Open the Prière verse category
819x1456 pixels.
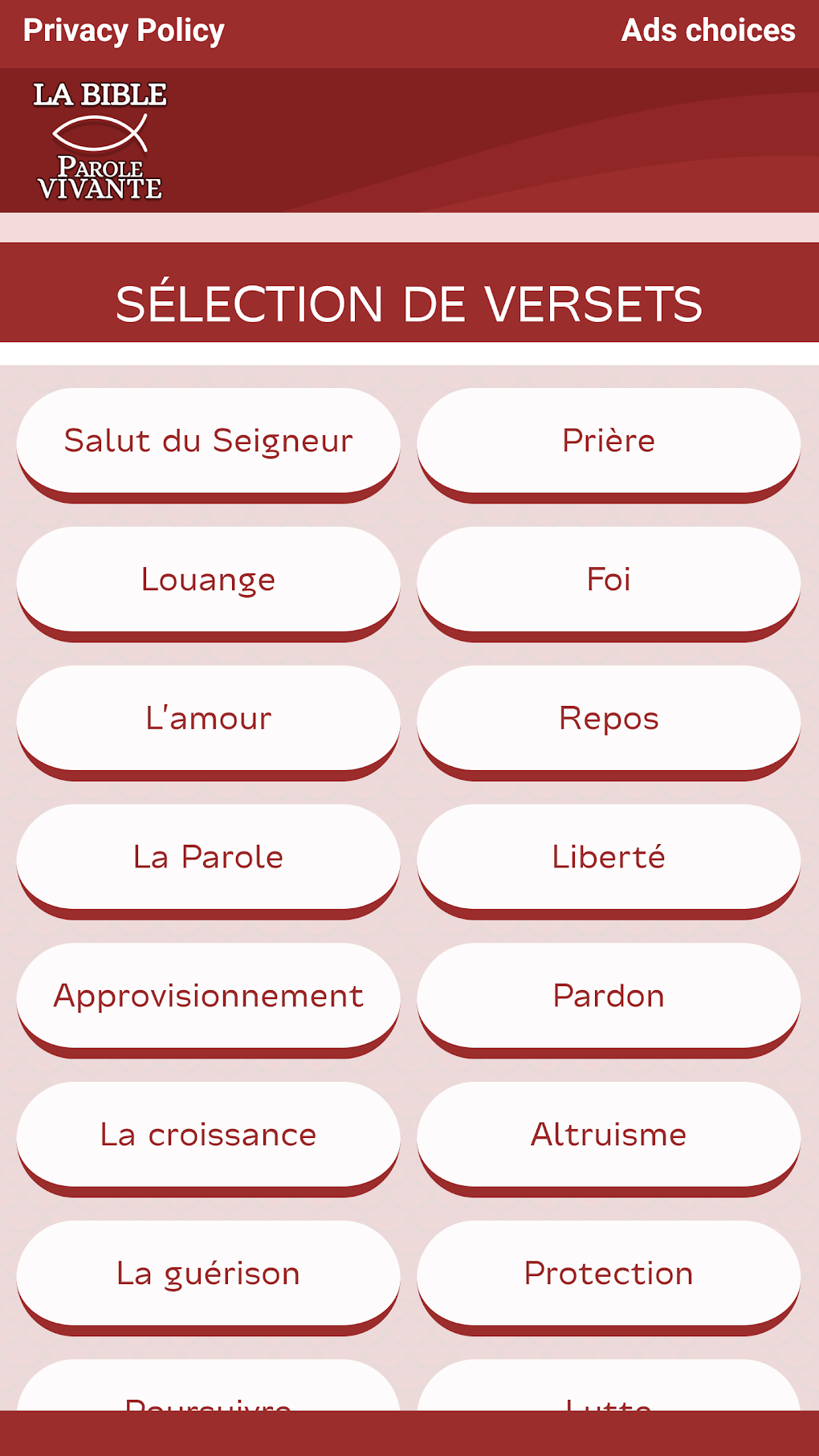click(x=609, y=441)
